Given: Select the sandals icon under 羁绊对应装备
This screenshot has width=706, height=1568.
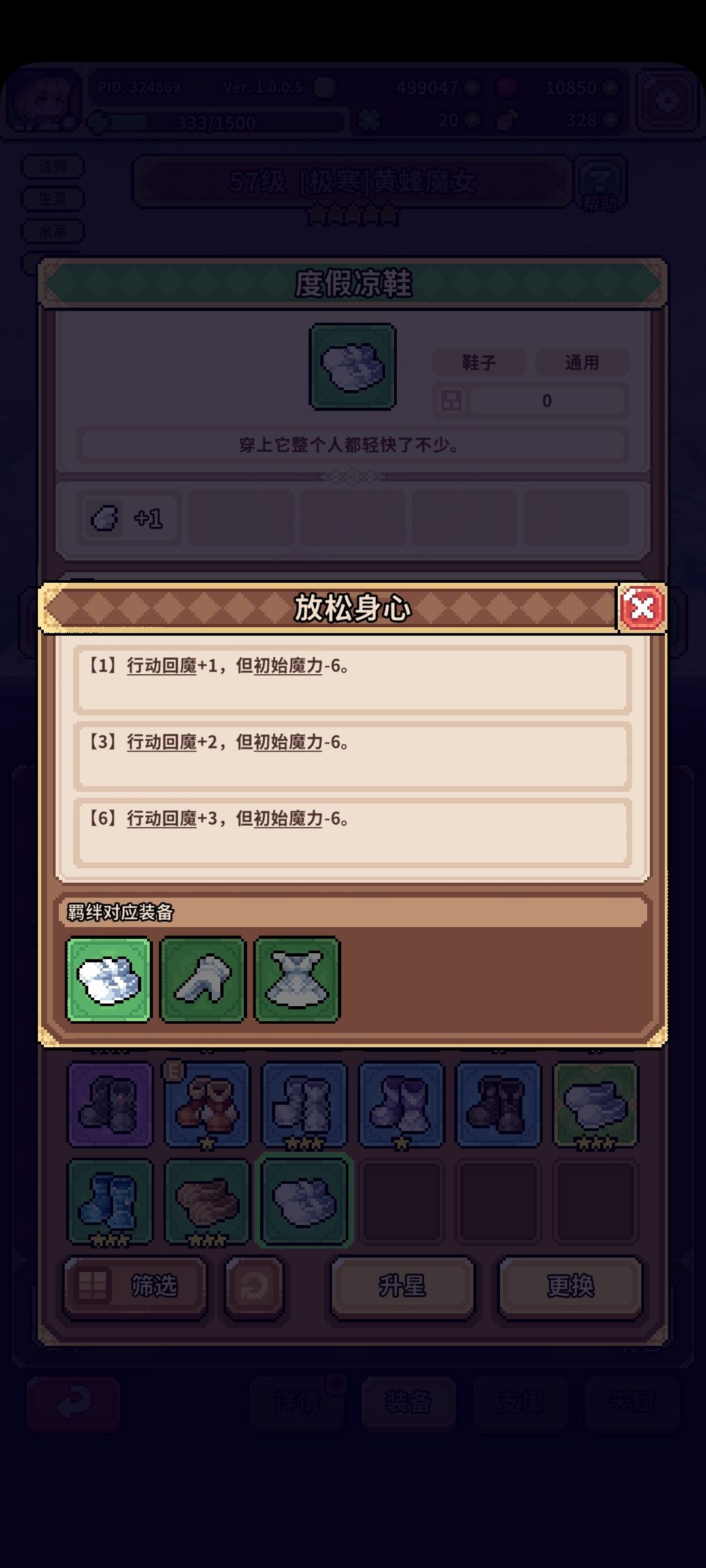Looking at the screenshot, I should pos(109,979).
